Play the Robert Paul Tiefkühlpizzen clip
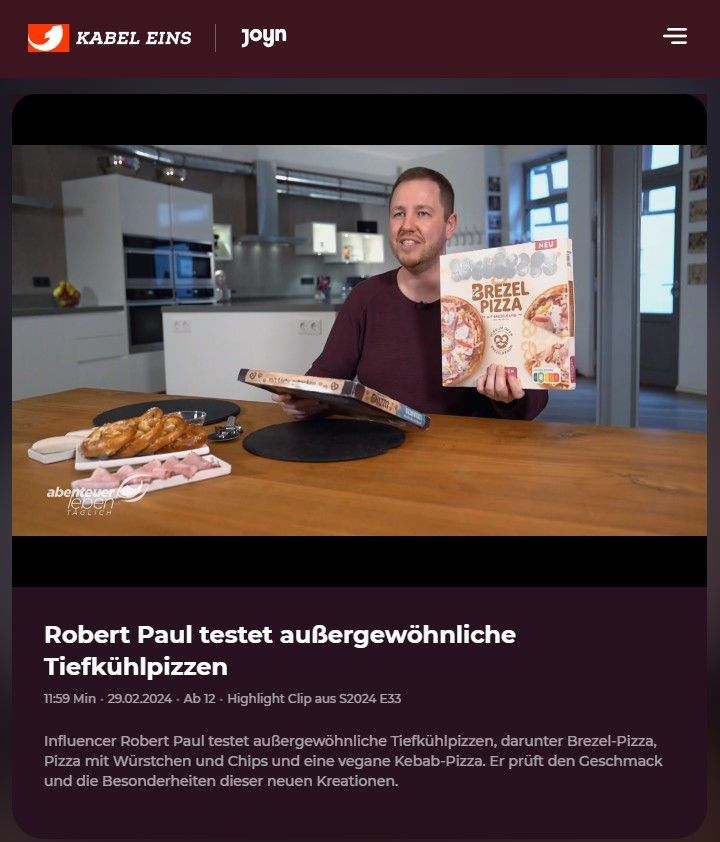The image size is (720, 842). [359, 340]
